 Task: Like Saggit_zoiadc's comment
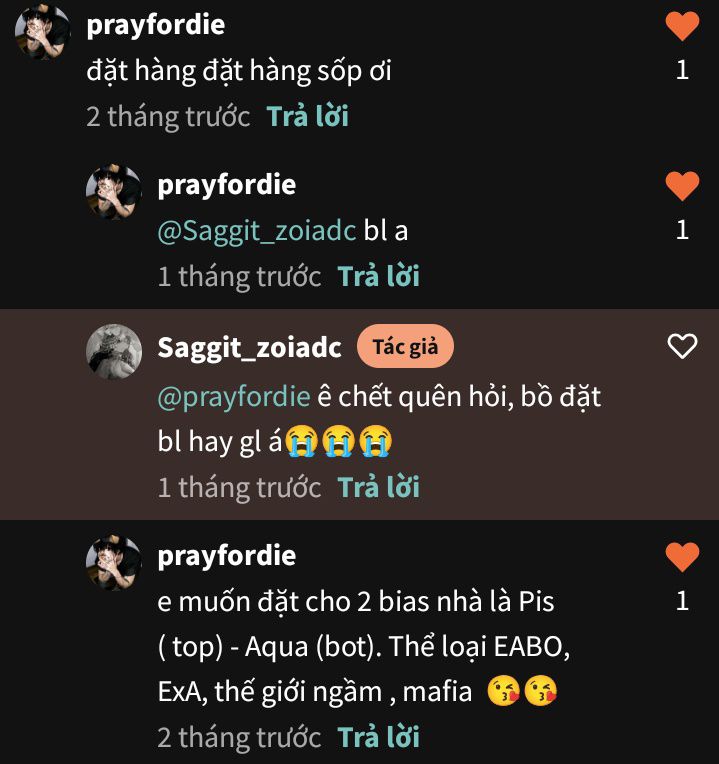click(x=682, y=347)
